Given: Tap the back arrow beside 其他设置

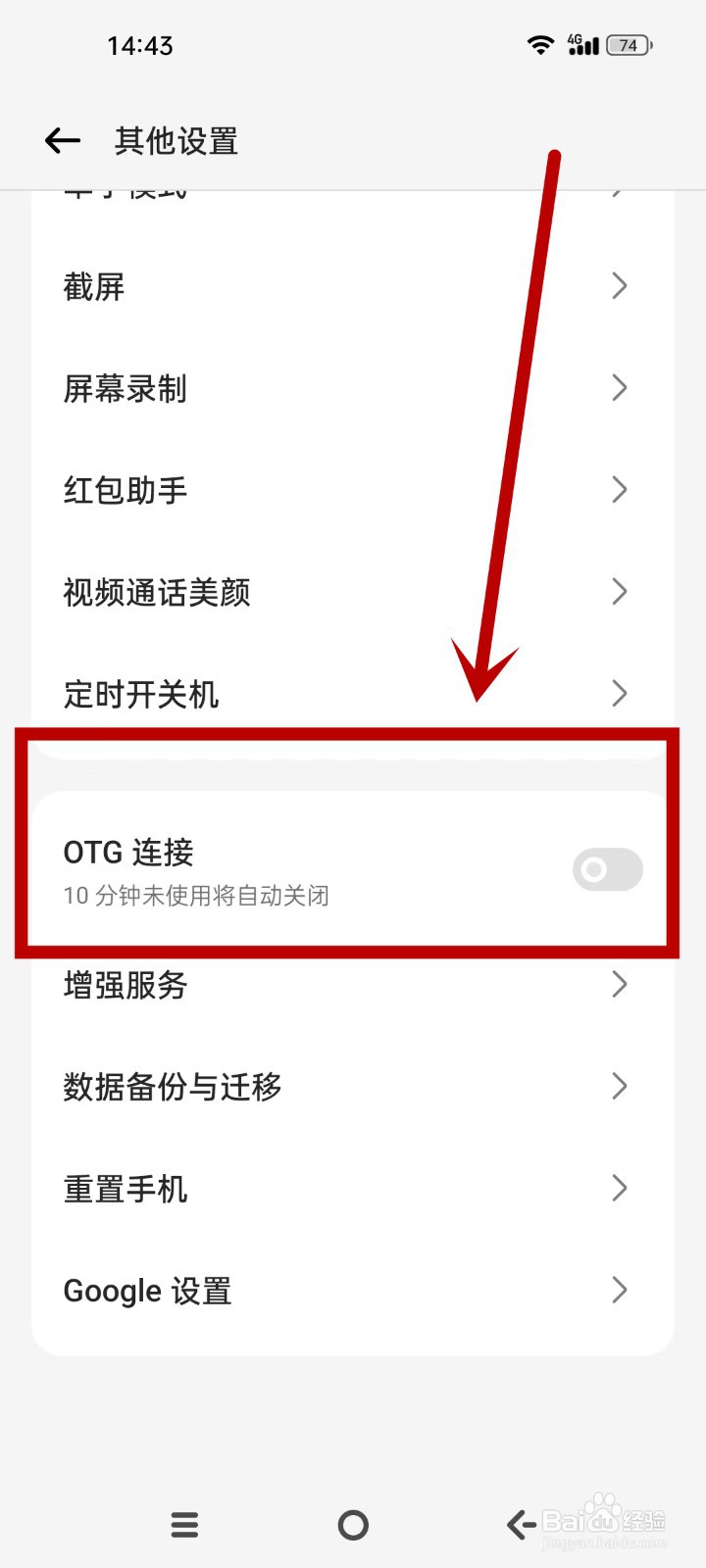Looking at the screenshot, I should (62, 140).
